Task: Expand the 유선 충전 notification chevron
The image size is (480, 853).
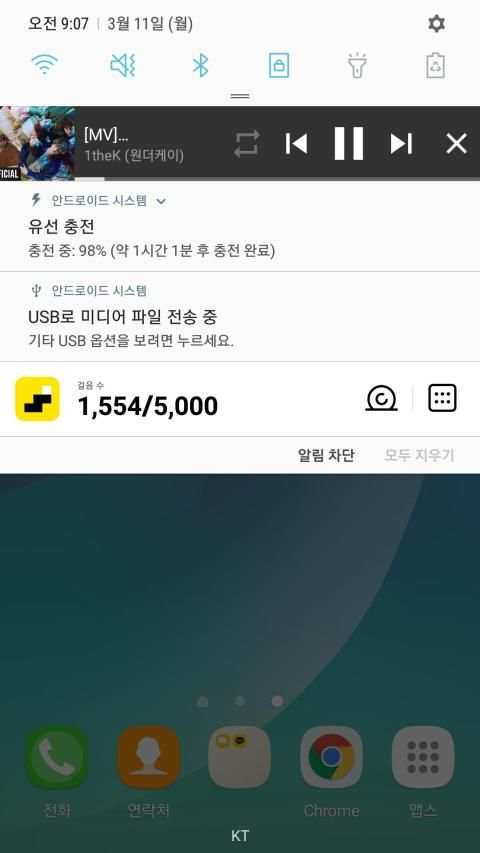Action: click(x=161, y=201)
